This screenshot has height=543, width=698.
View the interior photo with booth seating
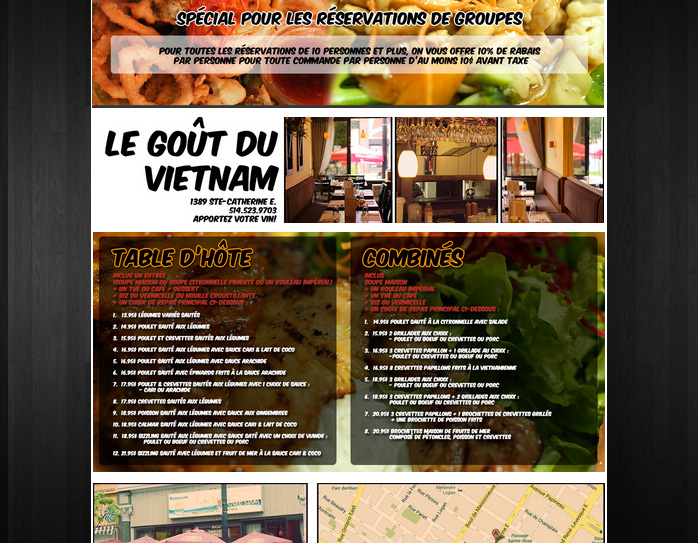click(x=552, y=170)
